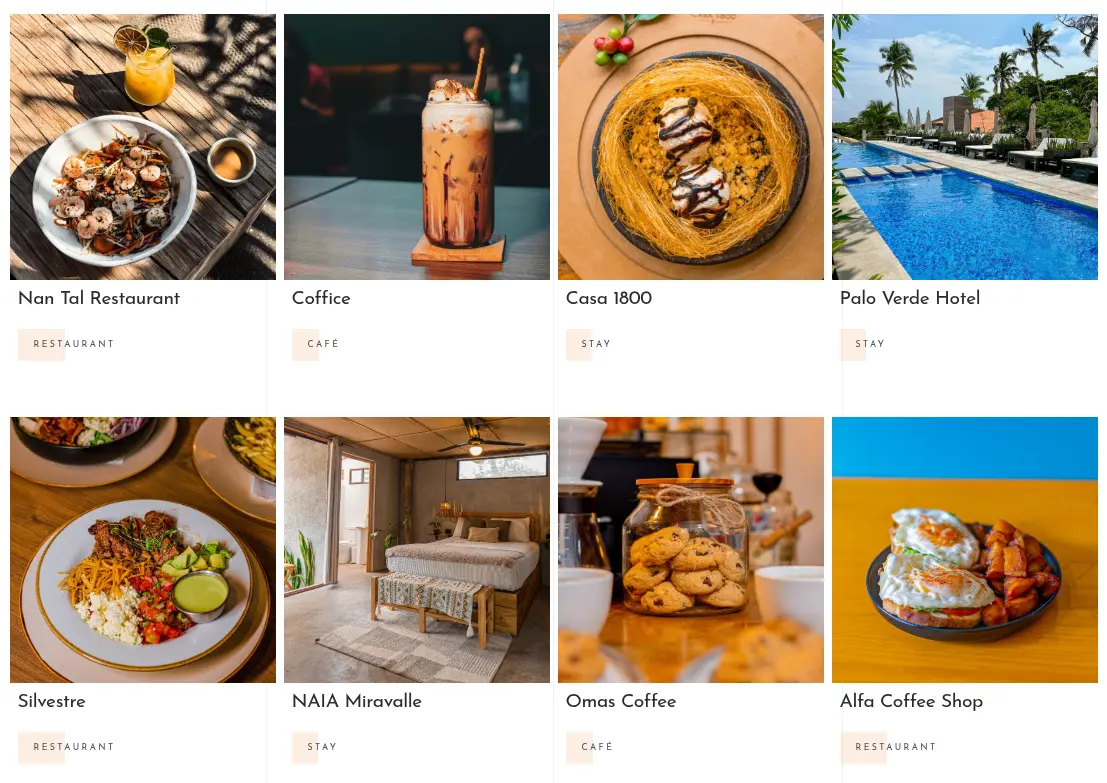
Task: Tap the Stay tag under Casa 1800
Action: click(x=596, y=344)
